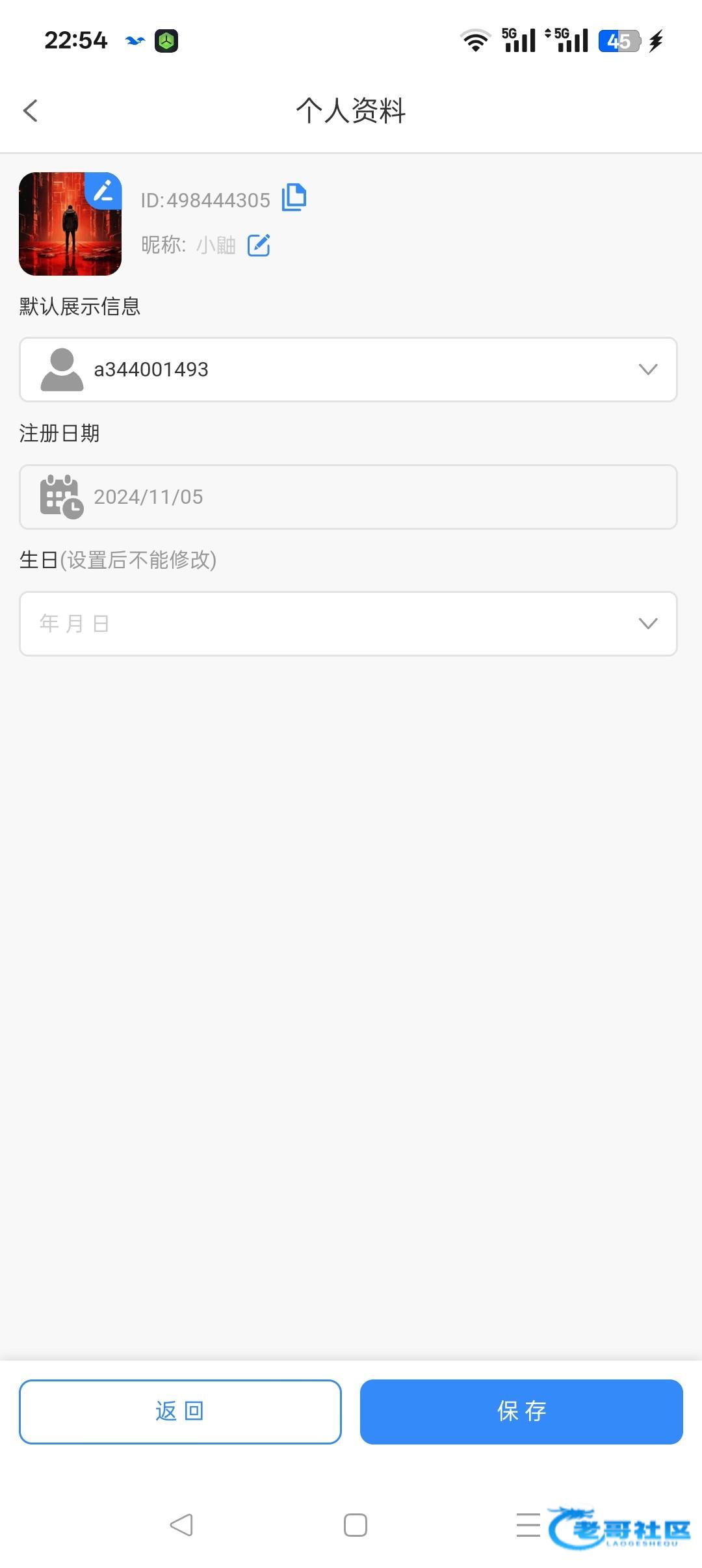Image resolution: width=702 pixels, height=1568 pixels.
Task: Tap the system back triangle
Action: (x=181, y=1524)
